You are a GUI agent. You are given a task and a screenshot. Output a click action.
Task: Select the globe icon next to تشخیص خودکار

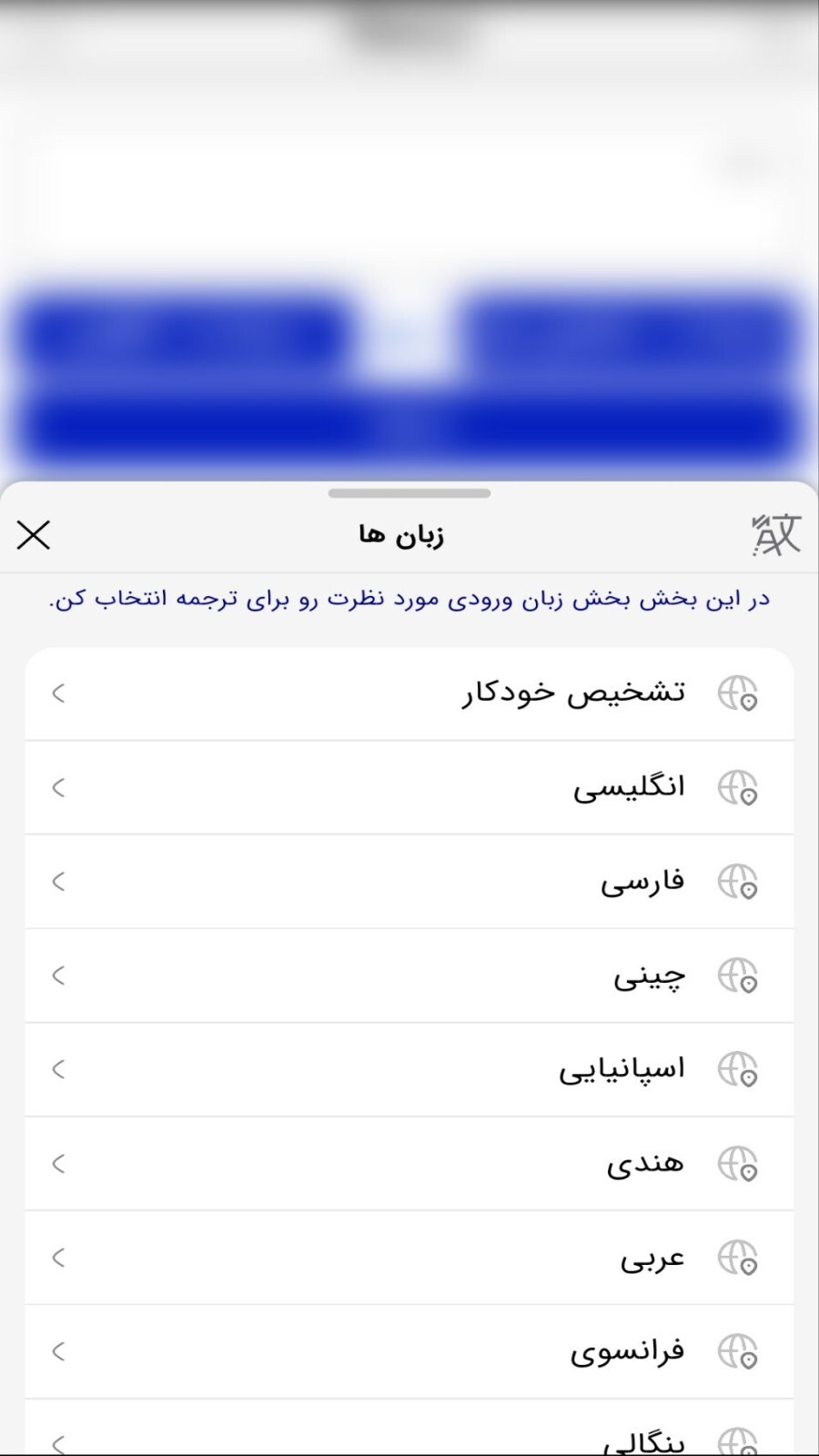[x=737, y=694]
